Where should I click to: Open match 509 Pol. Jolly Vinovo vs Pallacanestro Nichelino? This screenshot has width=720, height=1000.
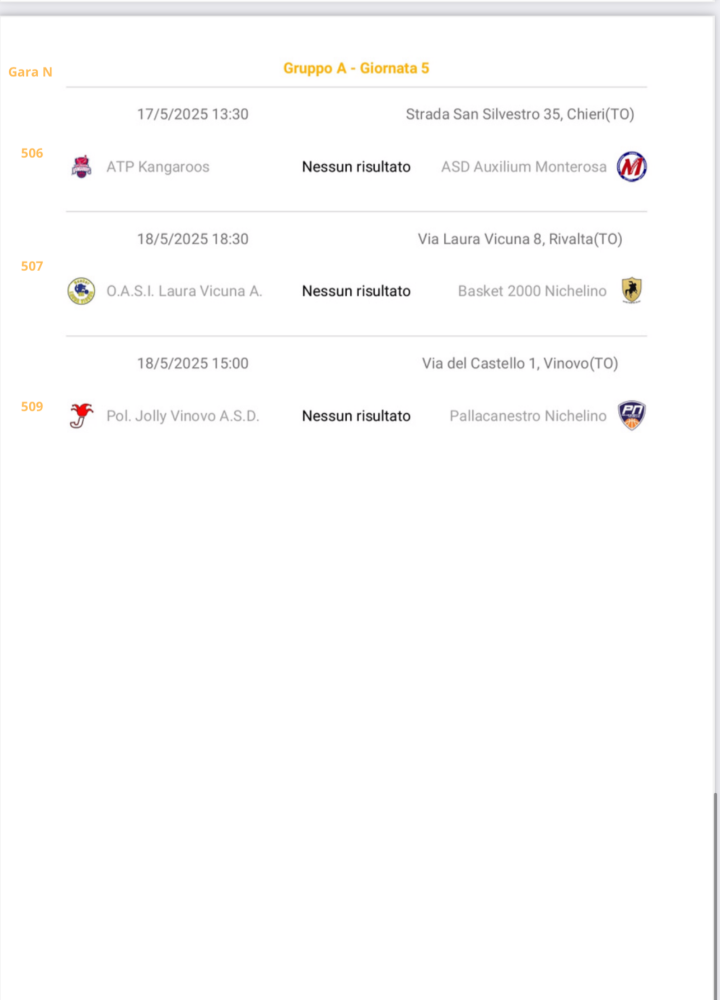[x=356, y=416]
